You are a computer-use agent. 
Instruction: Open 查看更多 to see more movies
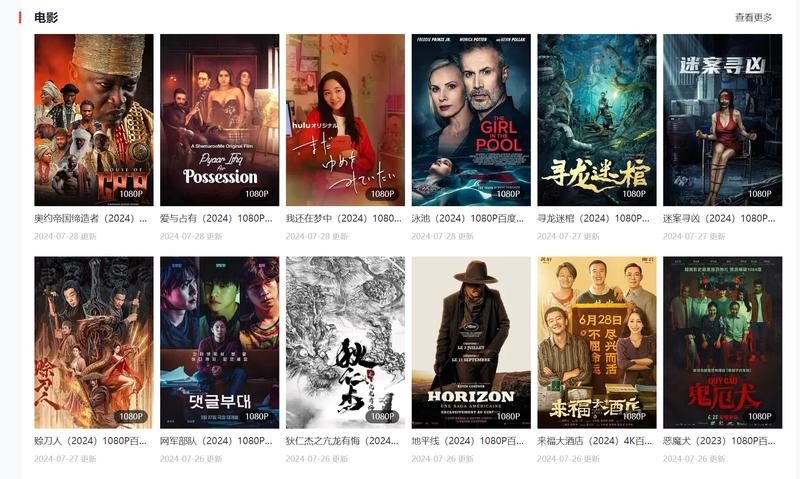click(753, 17)
